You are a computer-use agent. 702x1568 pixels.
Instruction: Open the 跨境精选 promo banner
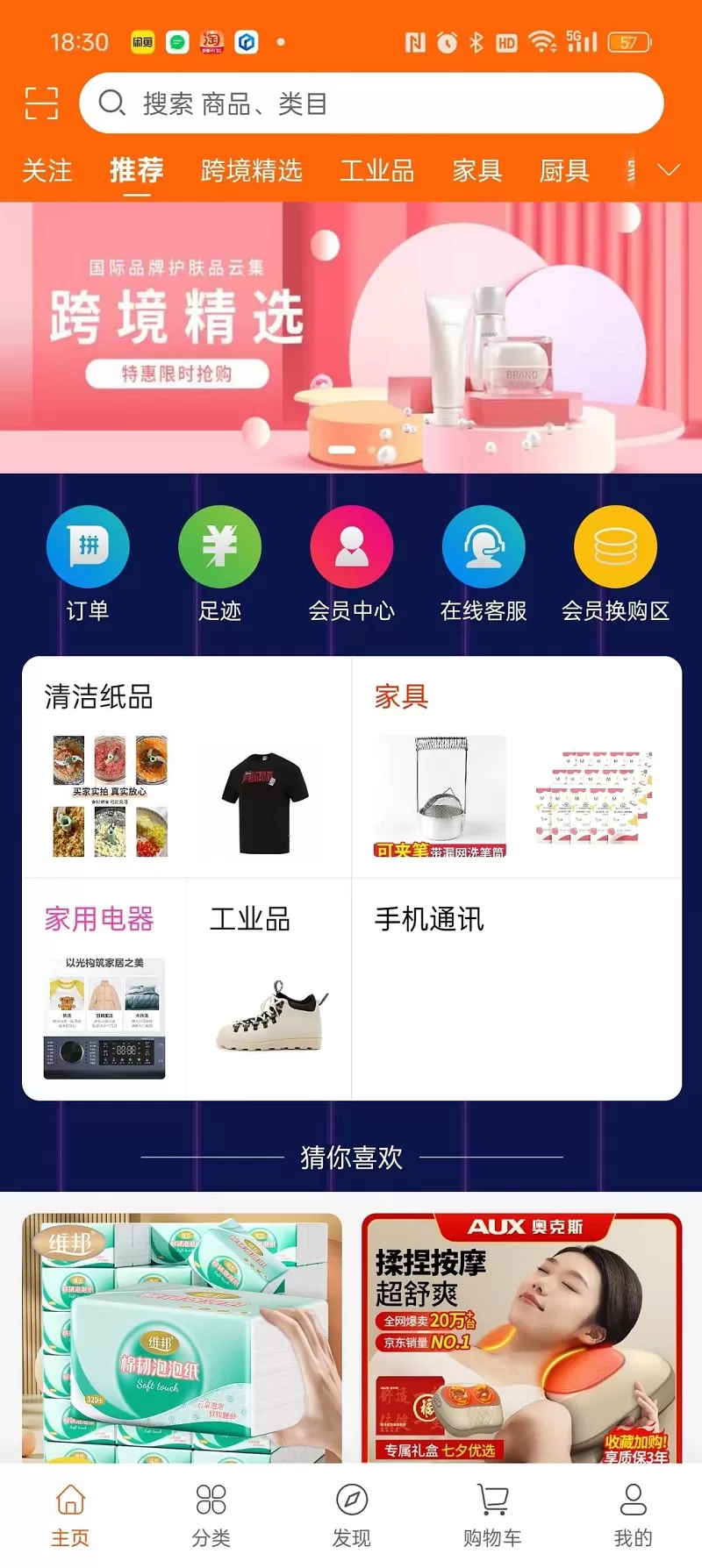pyautogui.click(x=351, y=338)
